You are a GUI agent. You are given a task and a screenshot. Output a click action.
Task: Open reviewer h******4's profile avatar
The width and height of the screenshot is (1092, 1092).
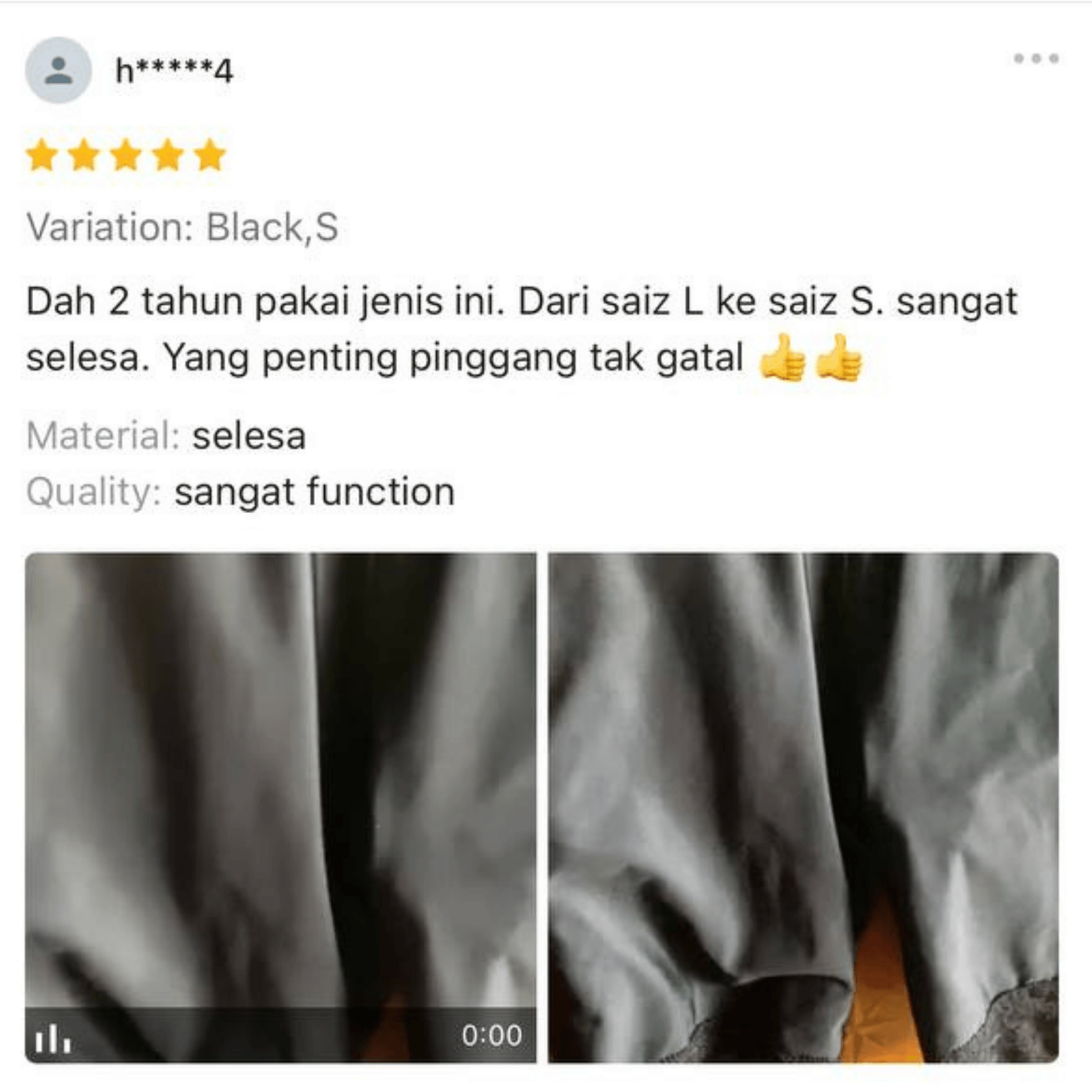[x=59, y=70]
